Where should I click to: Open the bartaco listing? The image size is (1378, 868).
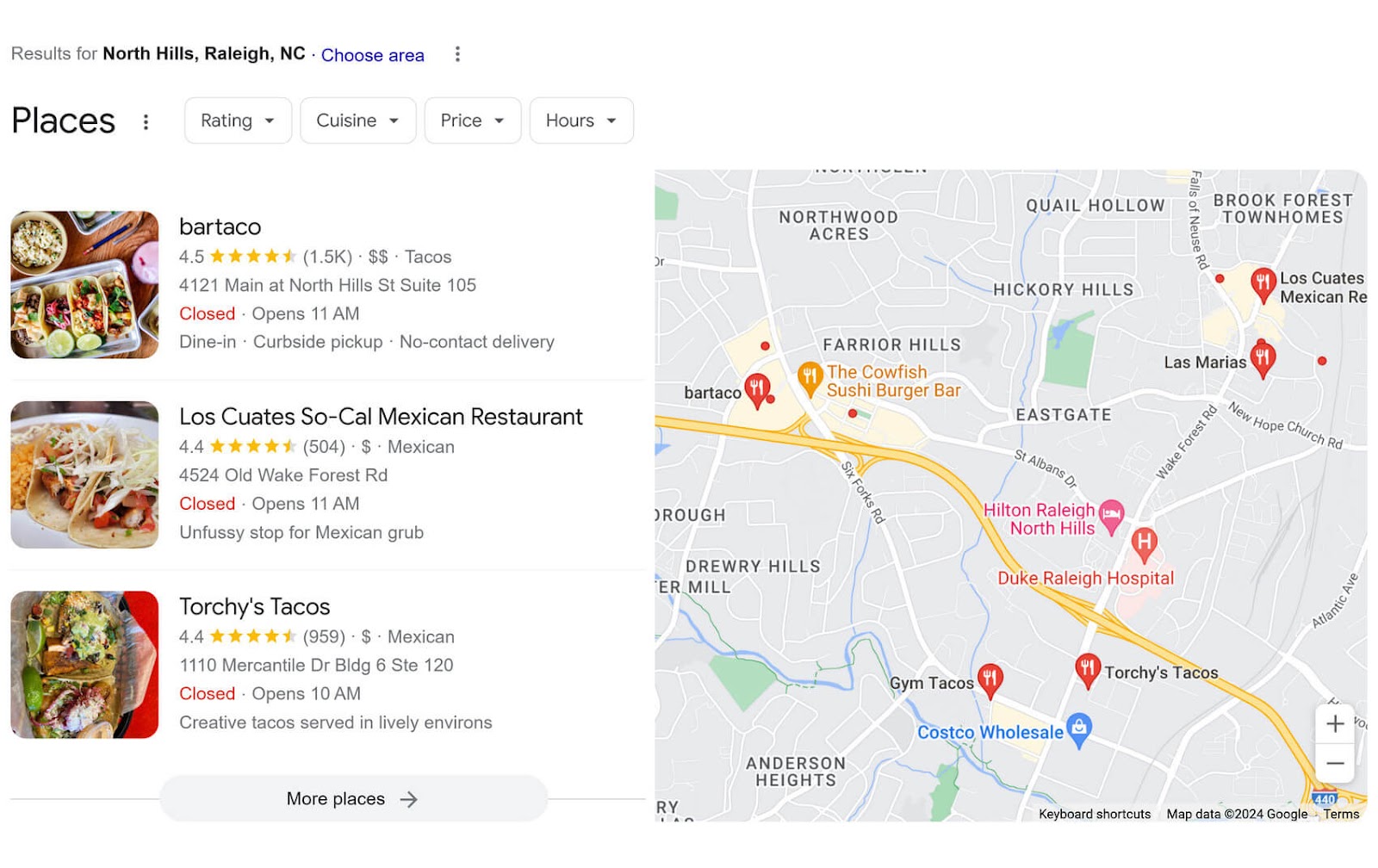click(x=220, y=227)
